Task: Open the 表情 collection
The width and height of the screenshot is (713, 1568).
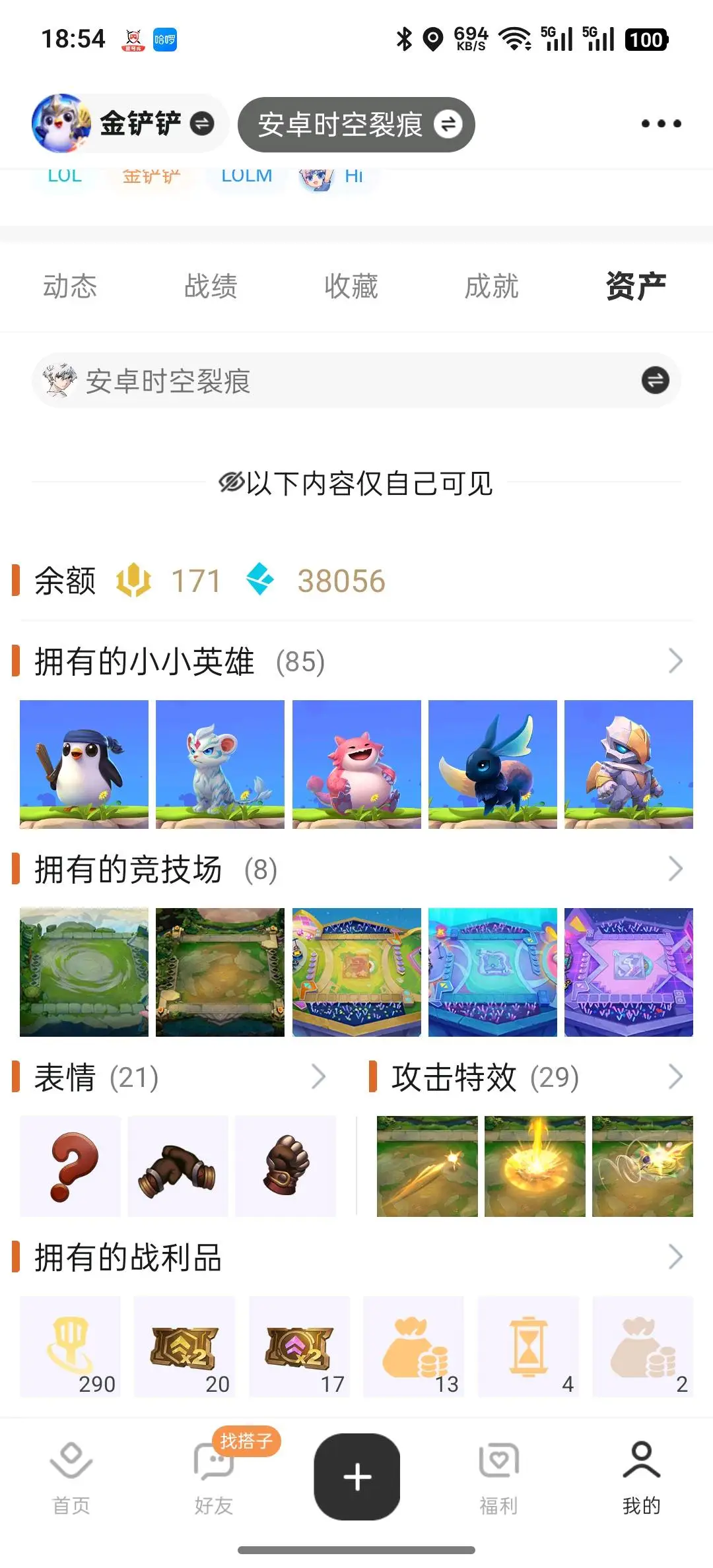Action: pos(318,1076)
